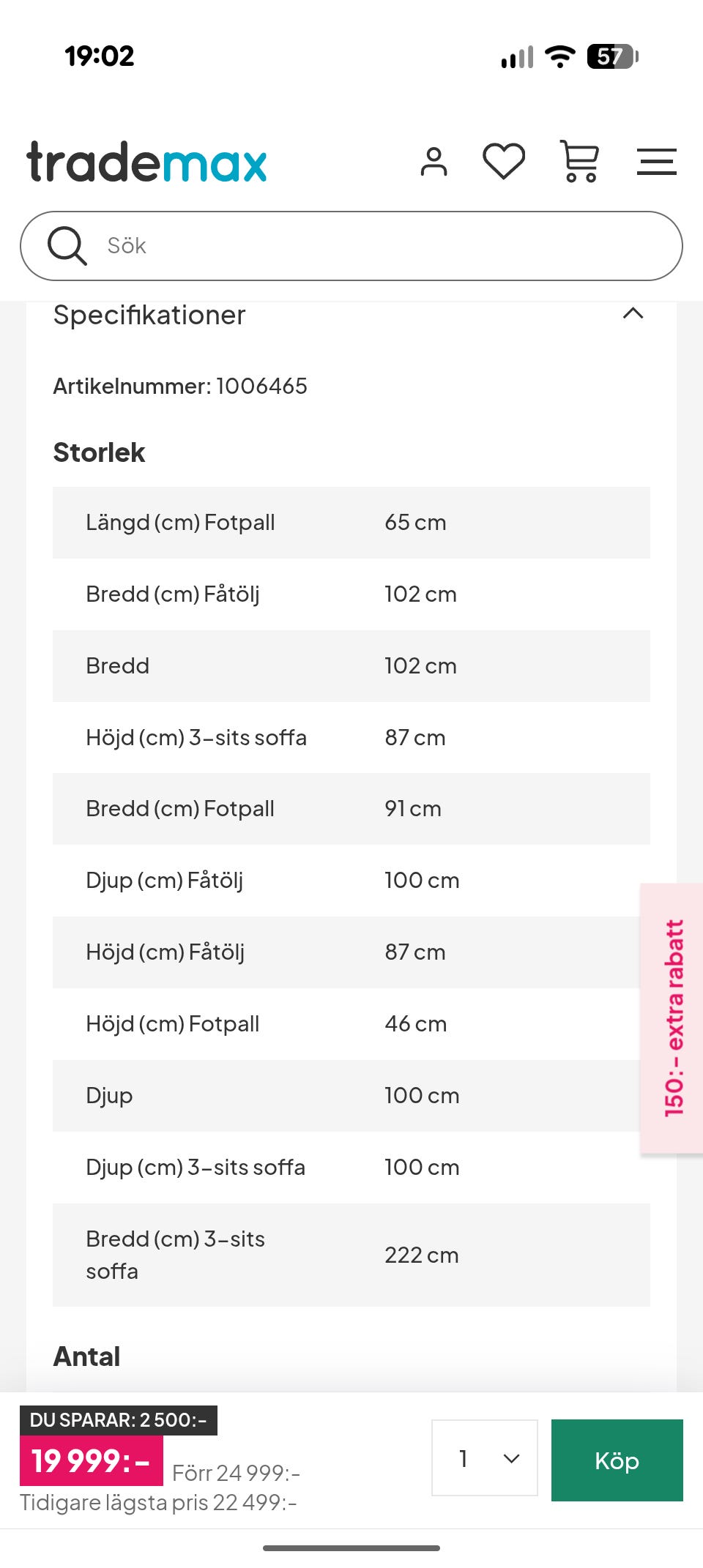The width and height of the screenshot is (703, 1568).
Task: Open the favorites heart icon
Action: coord(504,161)
